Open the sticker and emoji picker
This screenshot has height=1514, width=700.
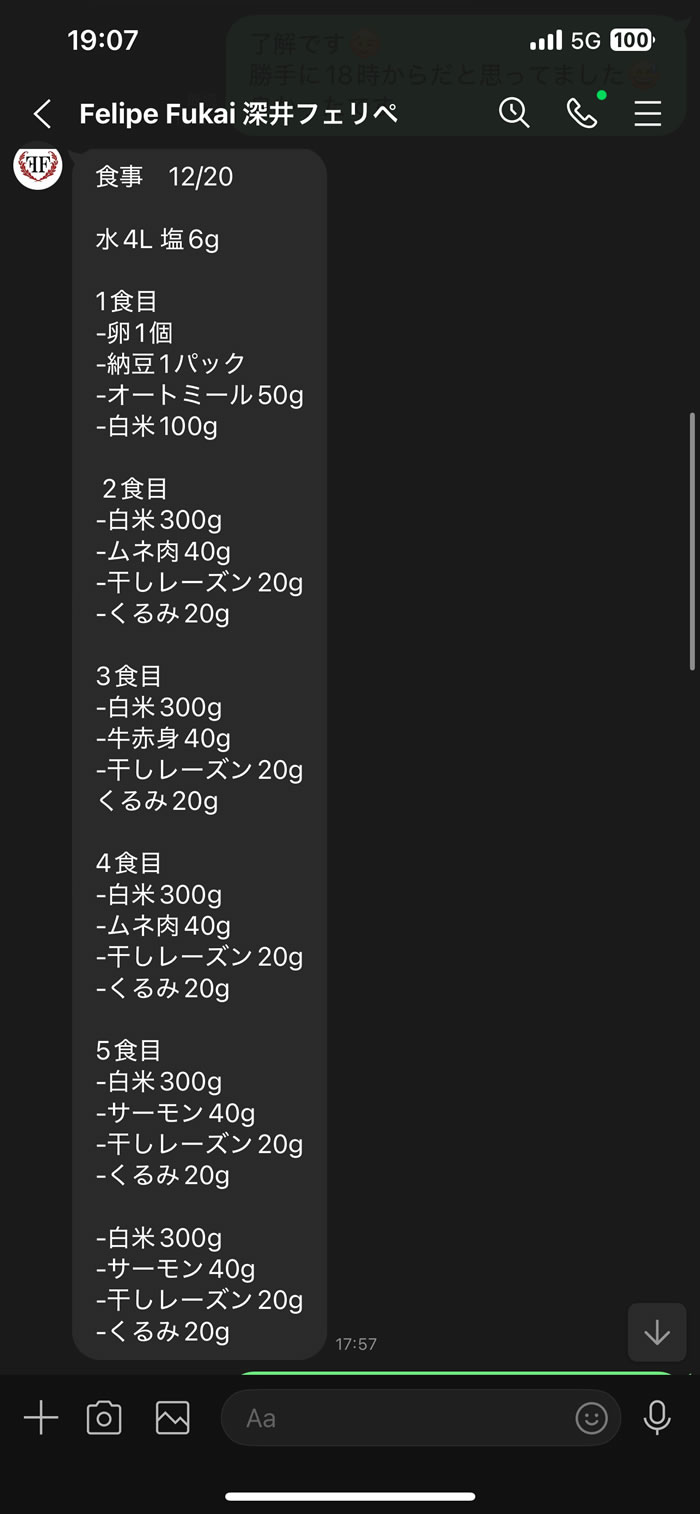pyautogui.click(x=592, y=1418)
